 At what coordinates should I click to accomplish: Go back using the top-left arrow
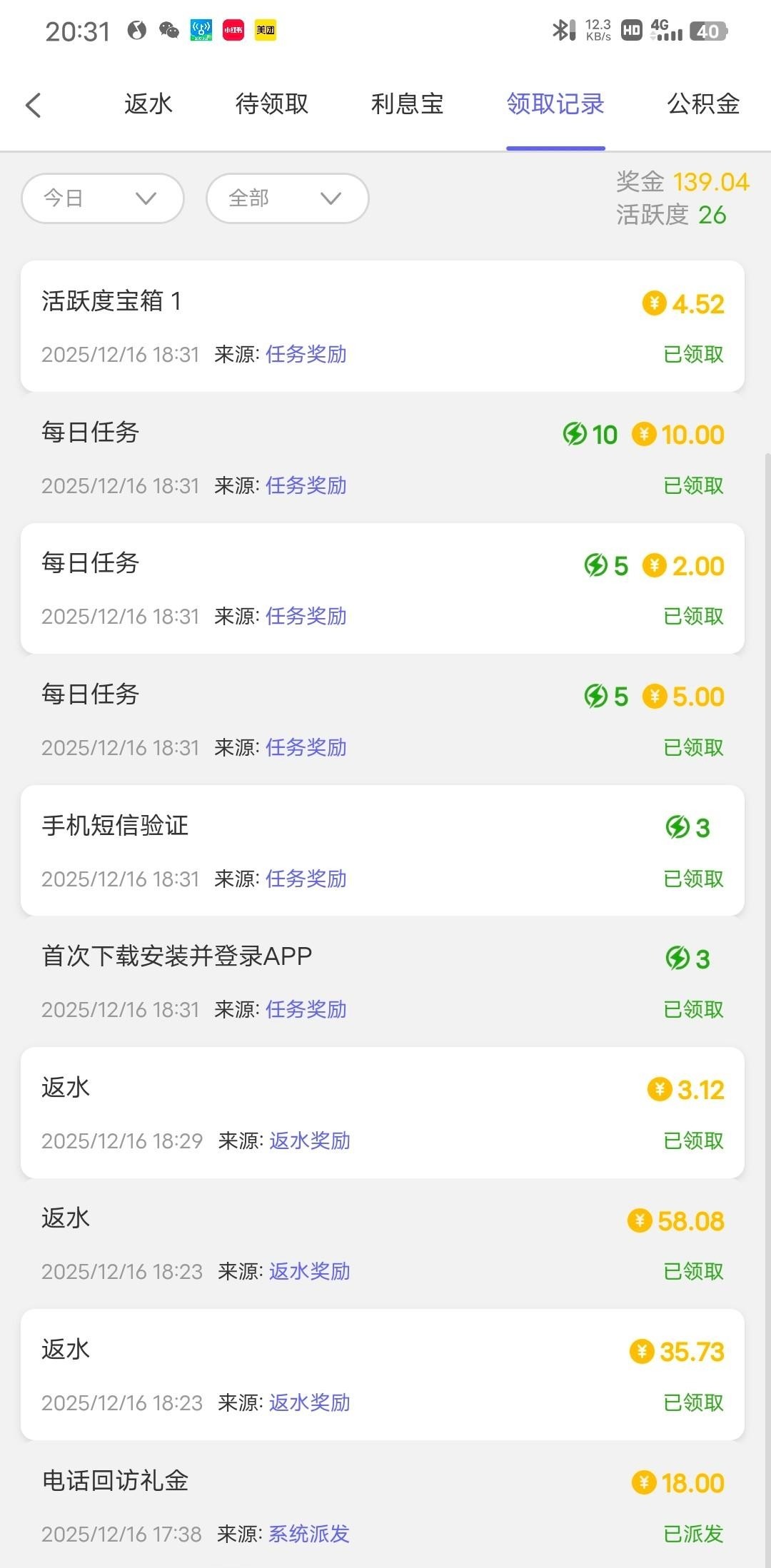tap(34, 105)
